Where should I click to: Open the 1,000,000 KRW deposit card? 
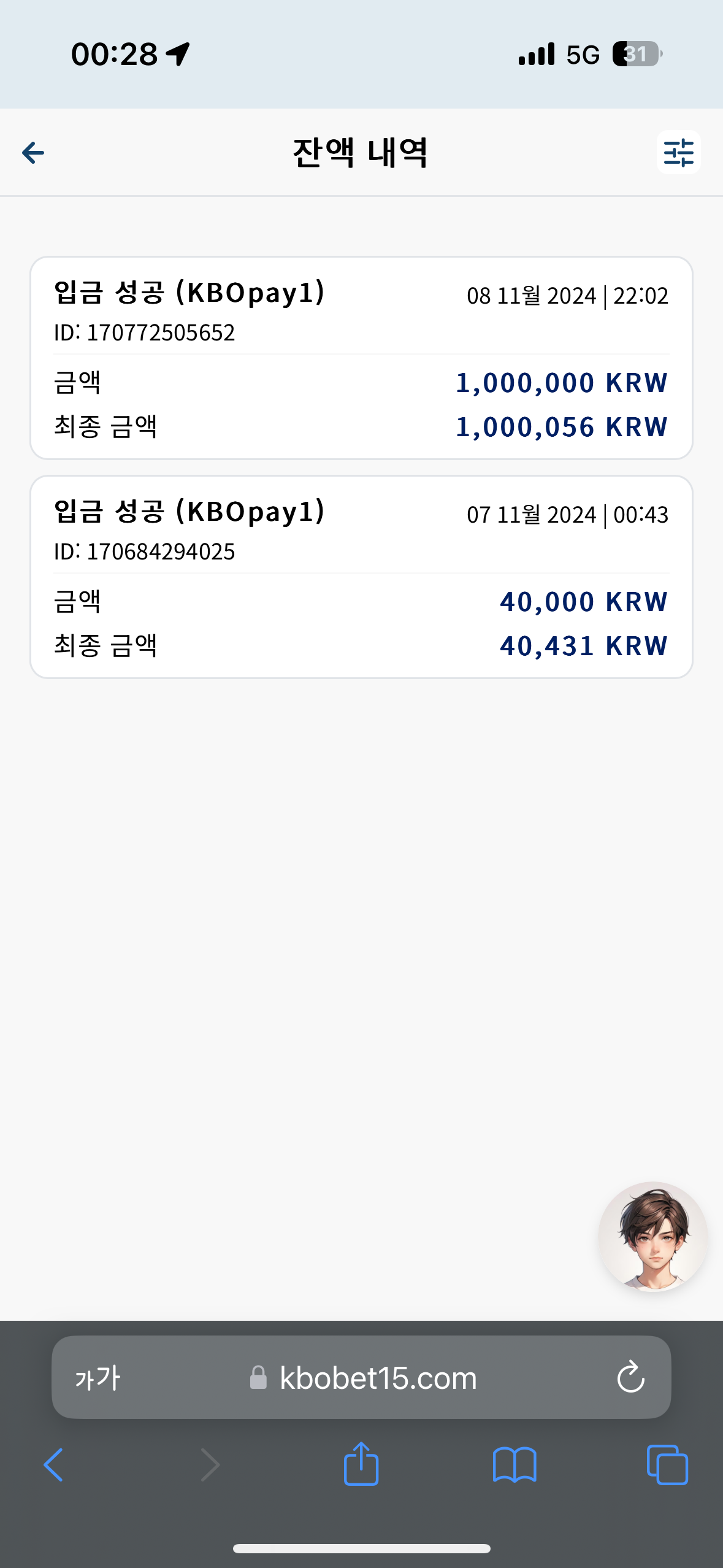click(361, 358)
